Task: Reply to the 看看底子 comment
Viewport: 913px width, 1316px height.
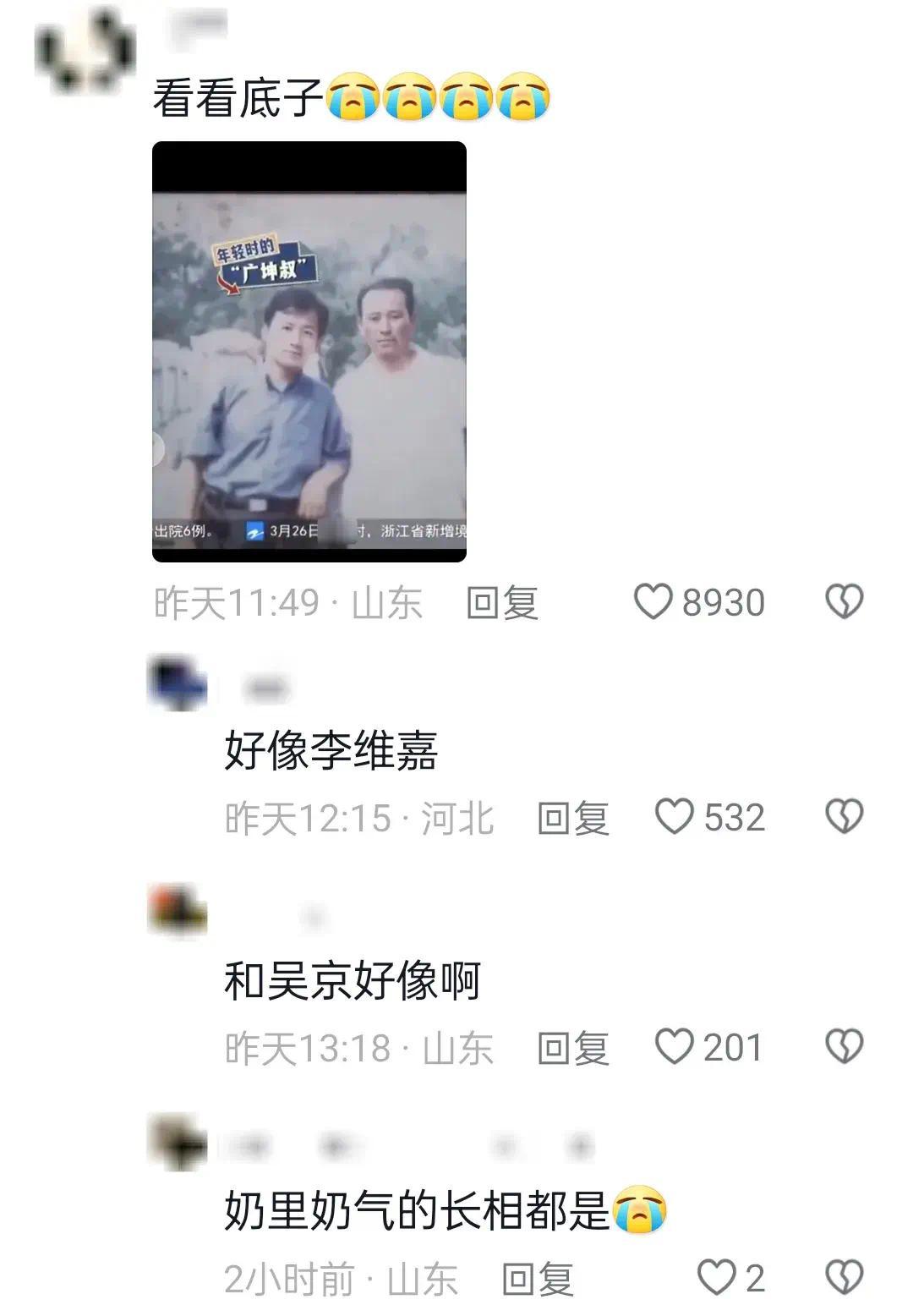Action: [x=502, y=603]
